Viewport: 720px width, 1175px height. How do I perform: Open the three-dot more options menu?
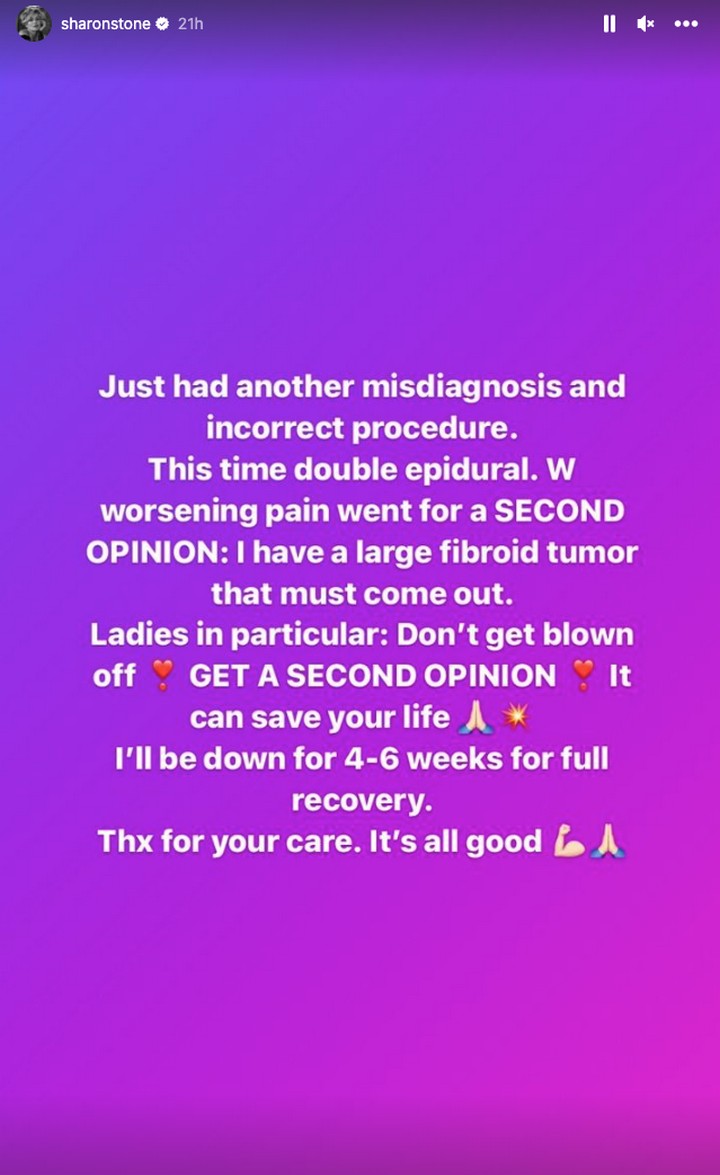click(686, 24)
